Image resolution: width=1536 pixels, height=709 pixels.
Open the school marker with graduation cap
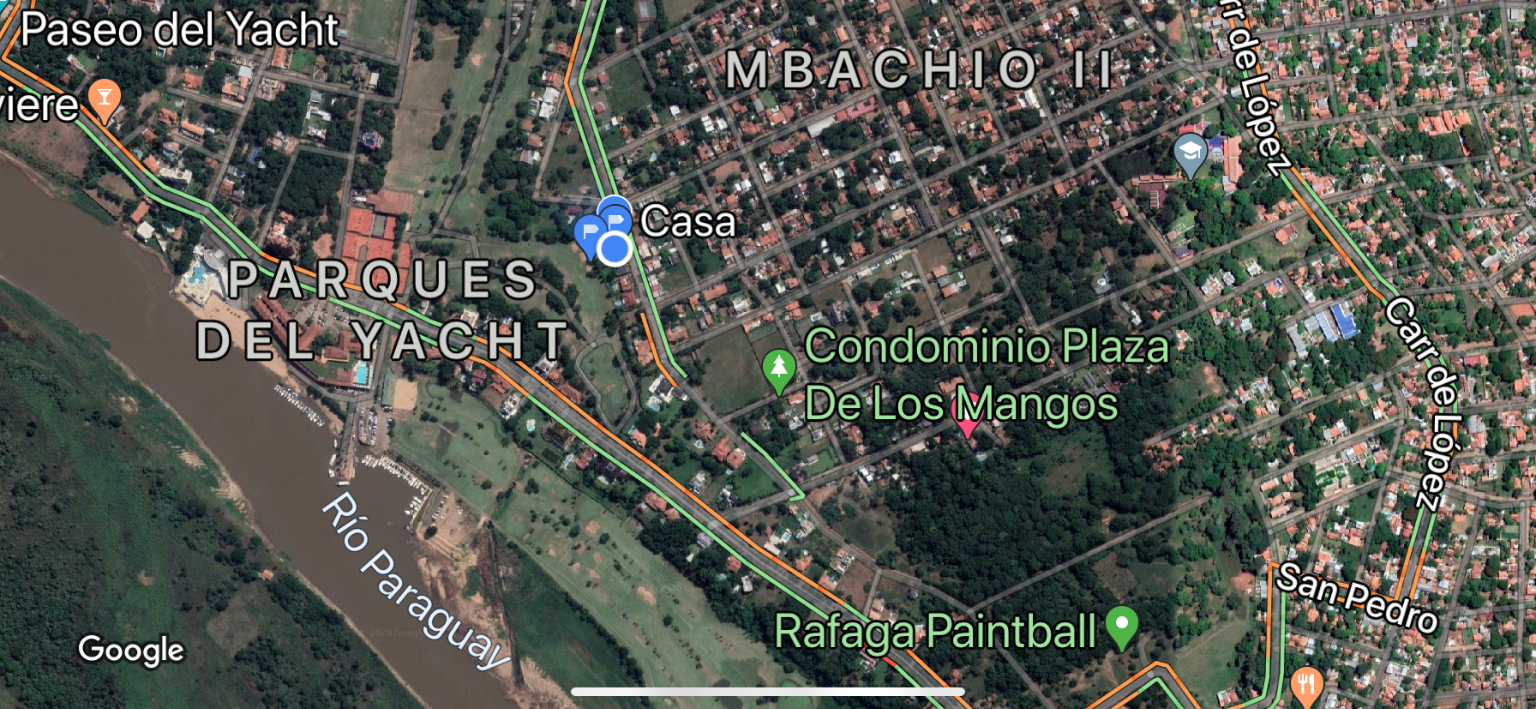pyautogui.click(x=1190, y=154)
